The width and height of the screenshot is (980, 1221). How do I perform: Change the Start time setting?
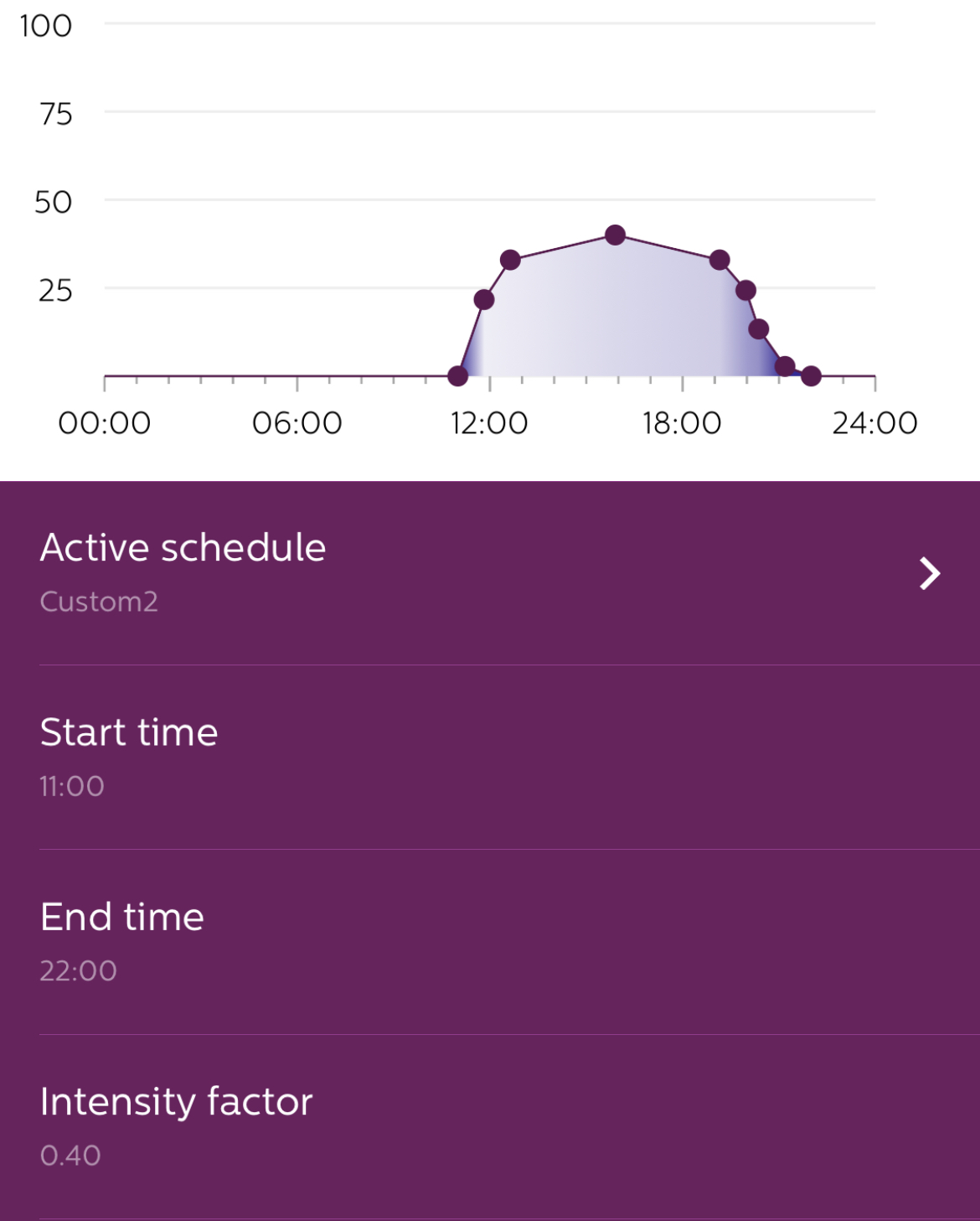pyautogui.click(x=490, y=757)
